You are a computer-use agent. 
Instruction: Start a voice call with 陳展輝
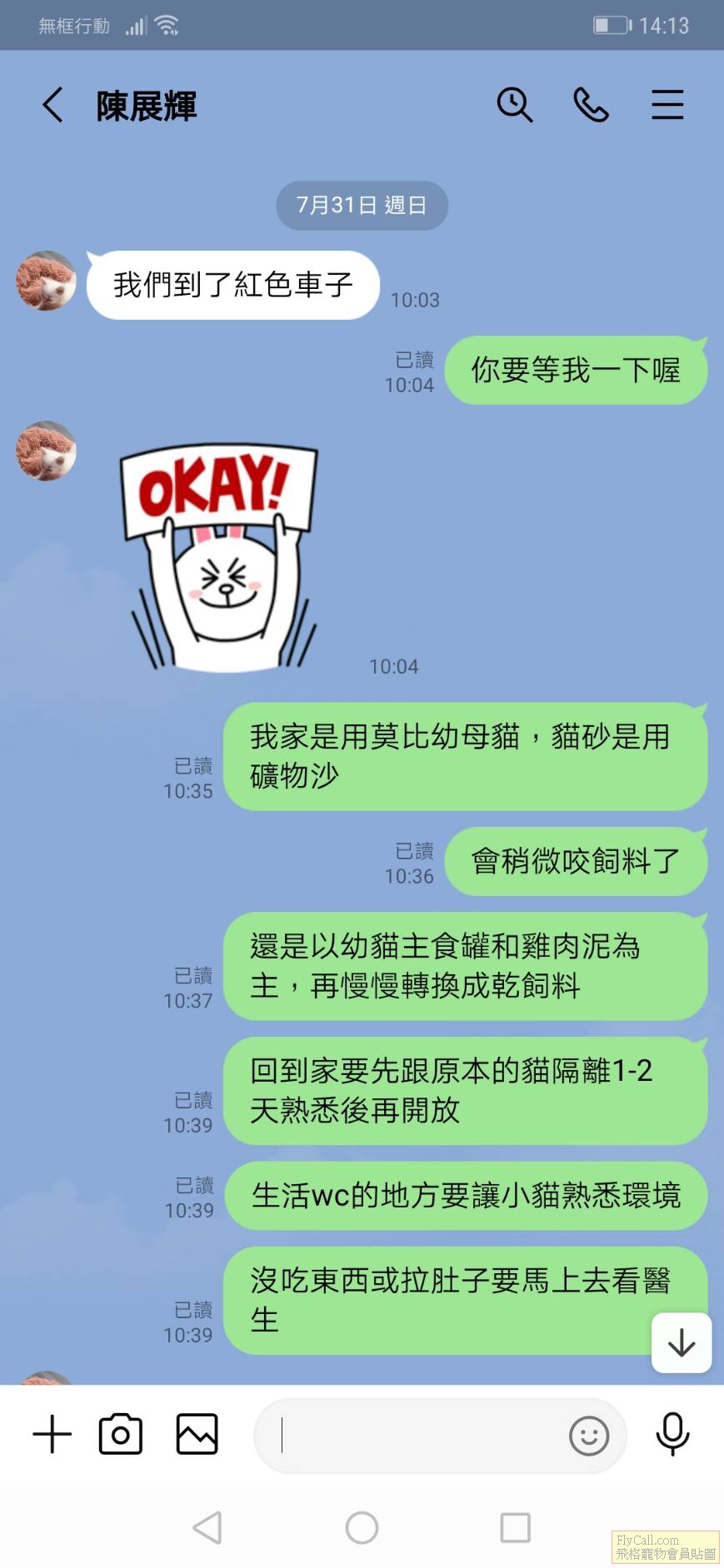tap(591, 106)
